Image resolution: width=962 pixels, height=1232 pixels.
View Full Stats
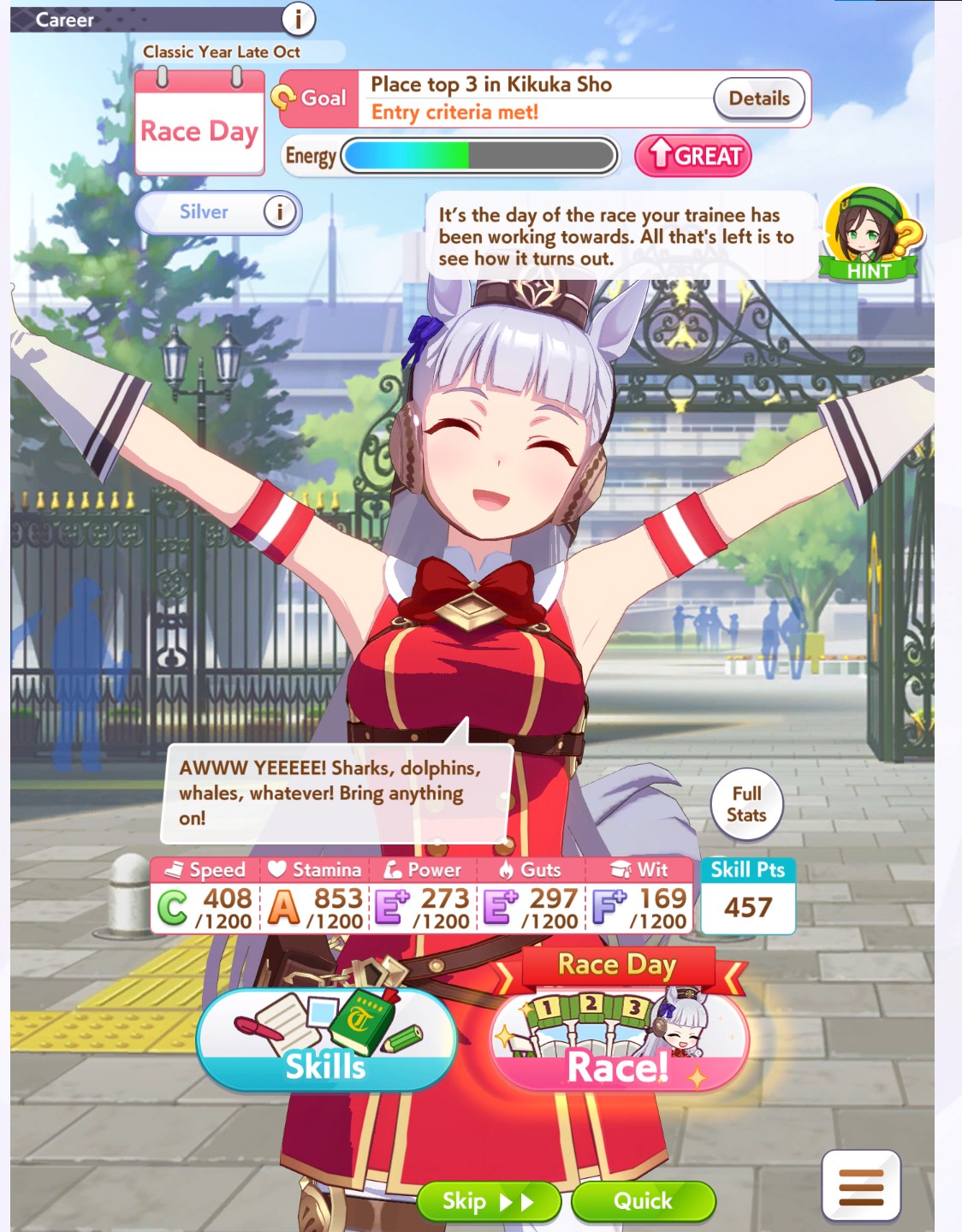(x=746, y=805)
